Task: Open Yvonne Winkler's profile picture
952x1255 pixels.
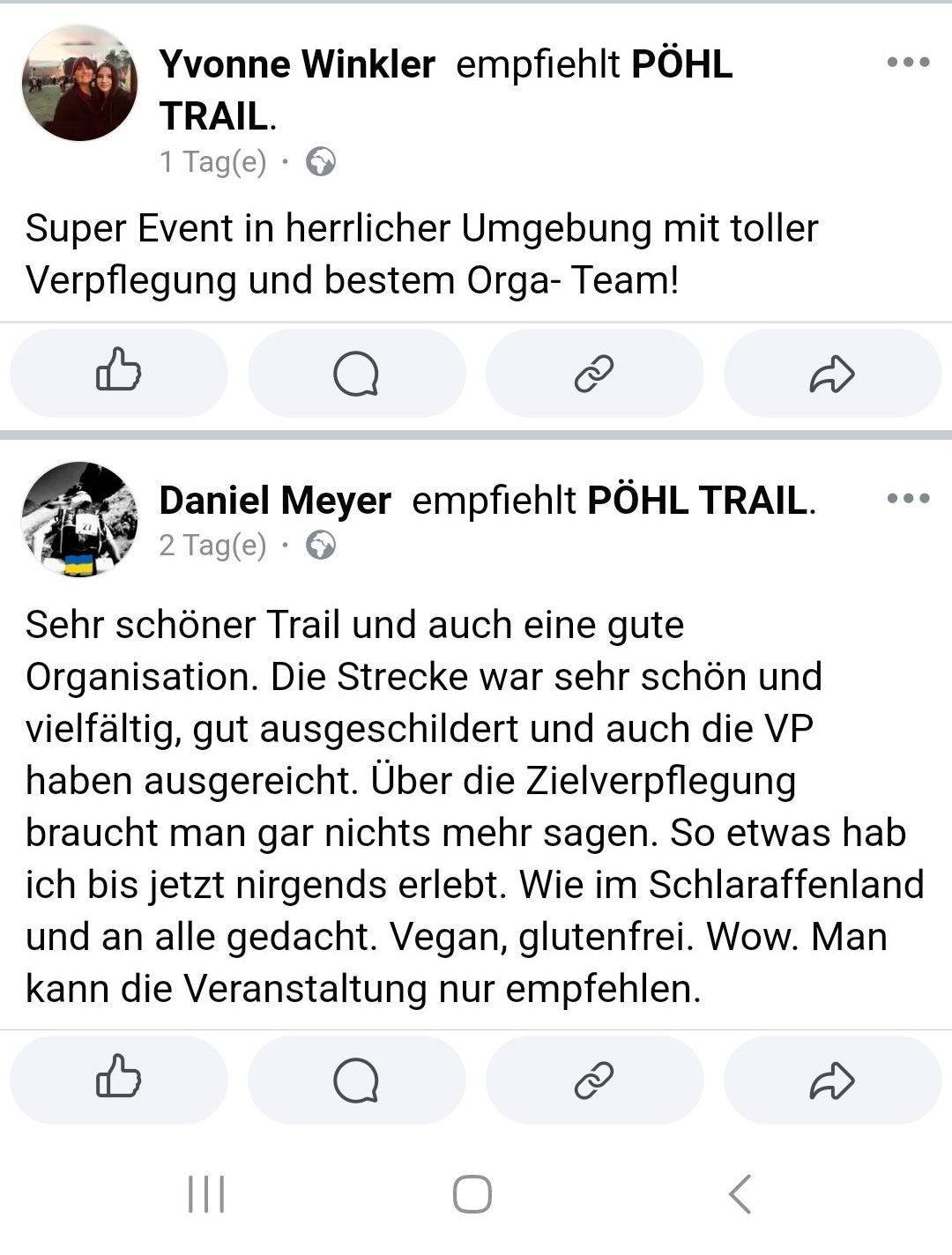Action: click(x=79, y=83)
